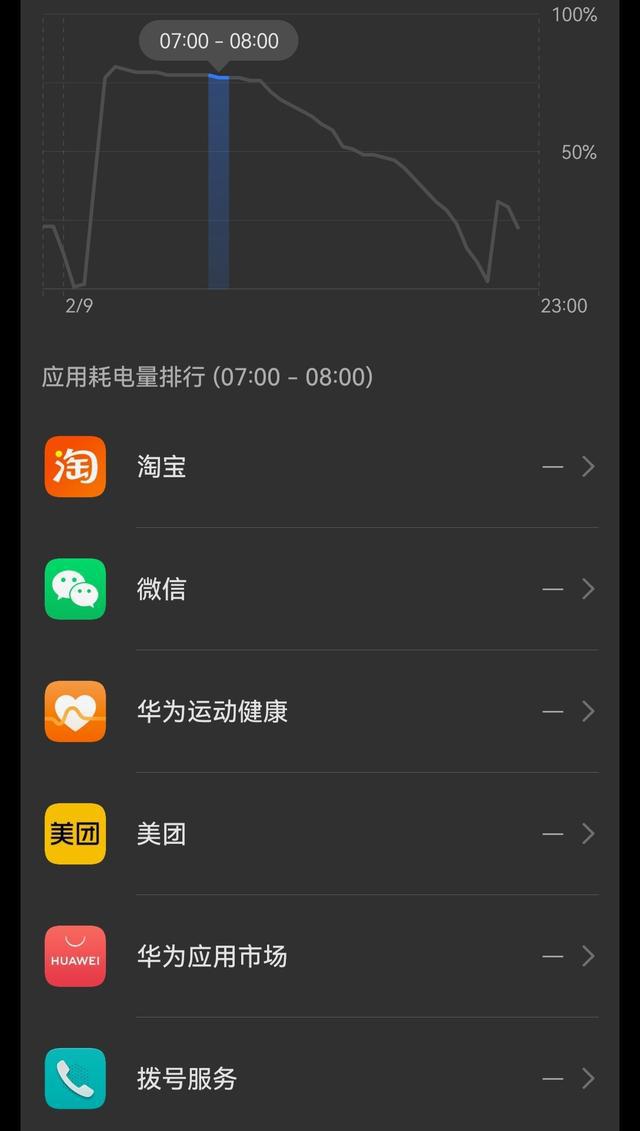Open the 华为运动健康 usage row
640x1131 pixels.
[x=320, y=711]
